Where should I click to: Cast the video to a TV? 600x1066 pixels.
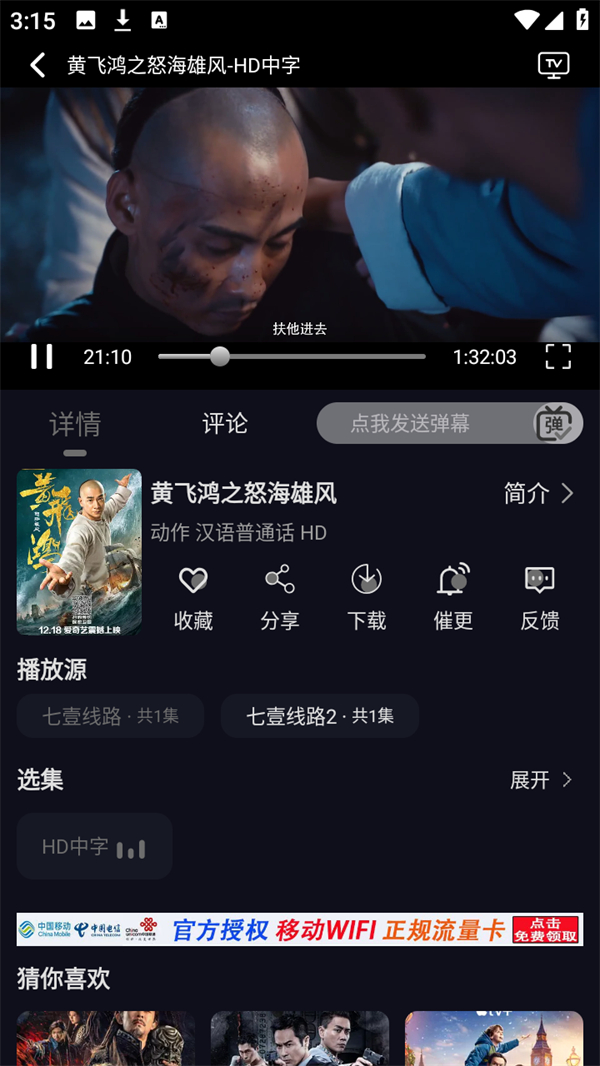553,66
